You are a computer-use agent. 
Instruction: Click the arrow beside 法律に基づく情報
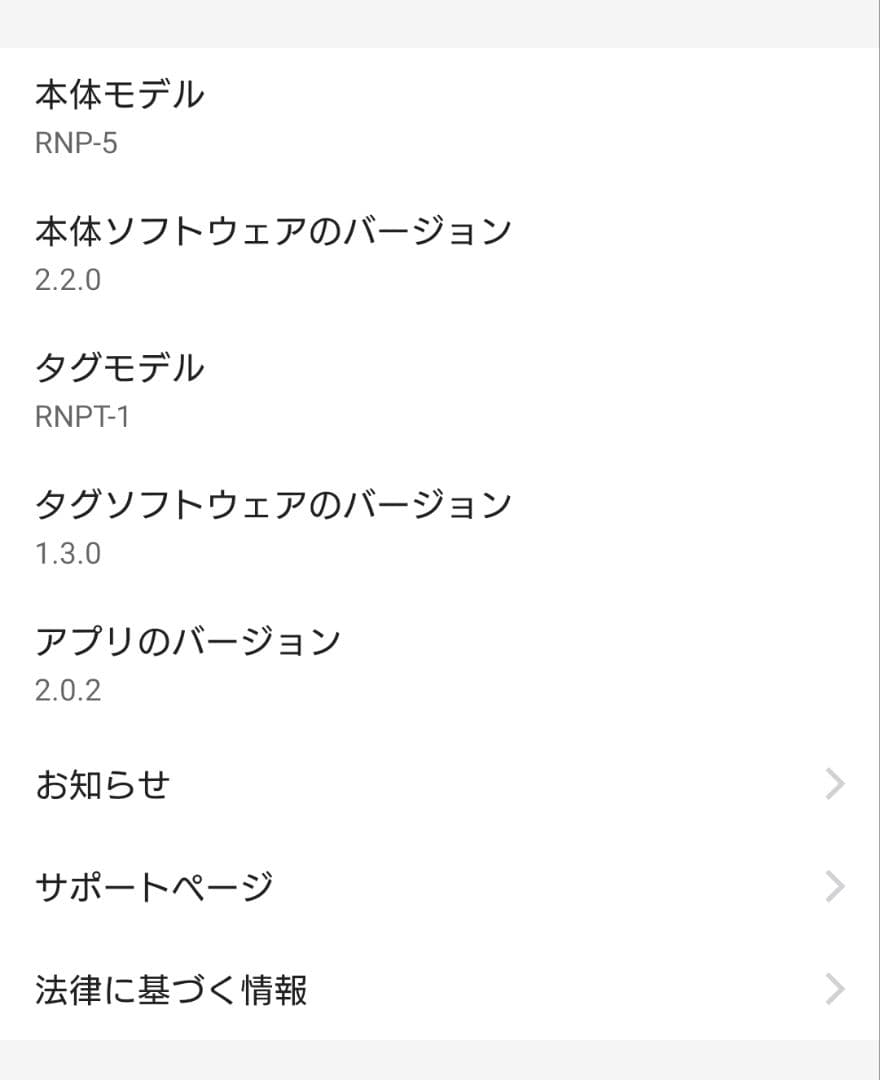(834, 991)
